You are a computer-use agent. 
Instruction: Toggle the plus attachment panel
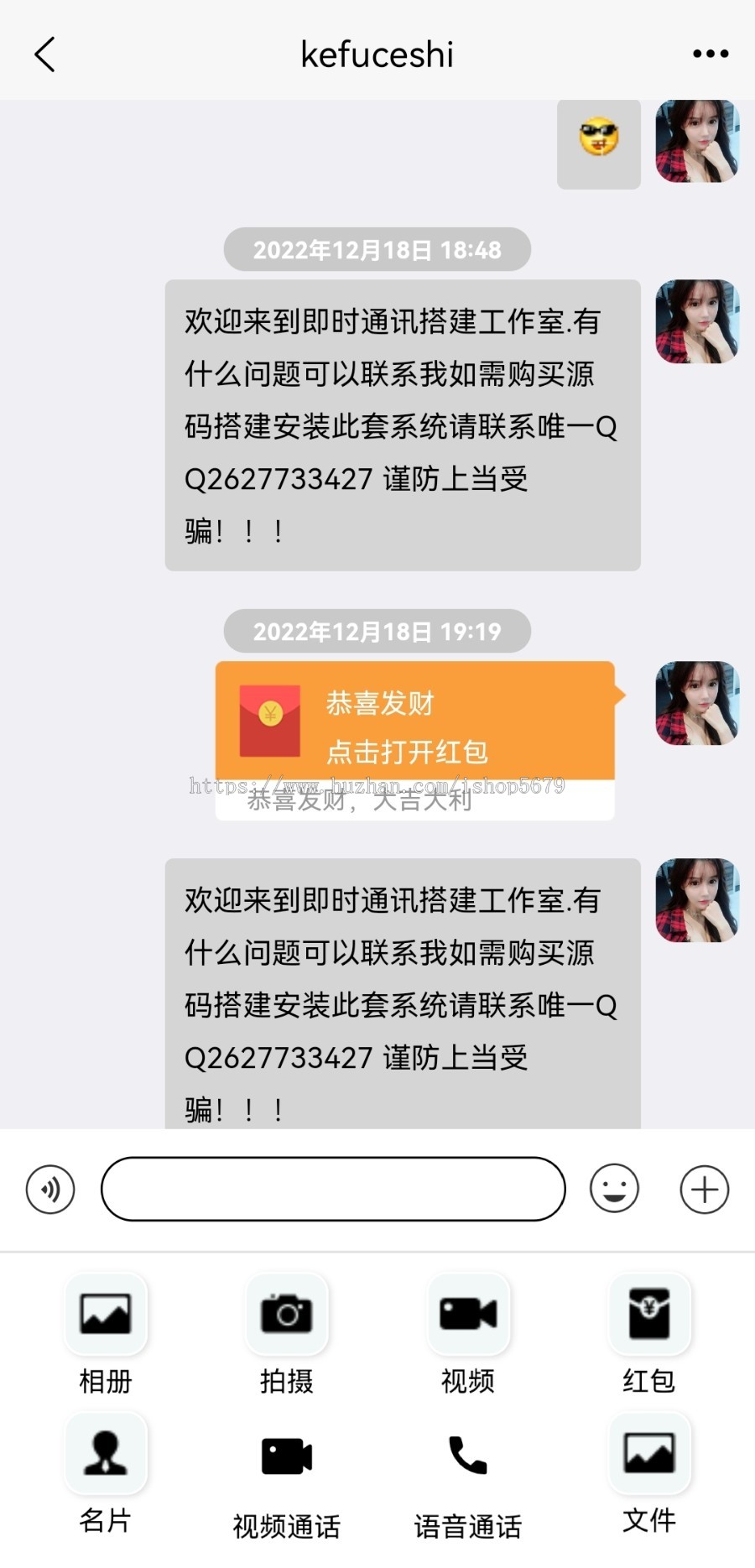(x=704, y=1189)
